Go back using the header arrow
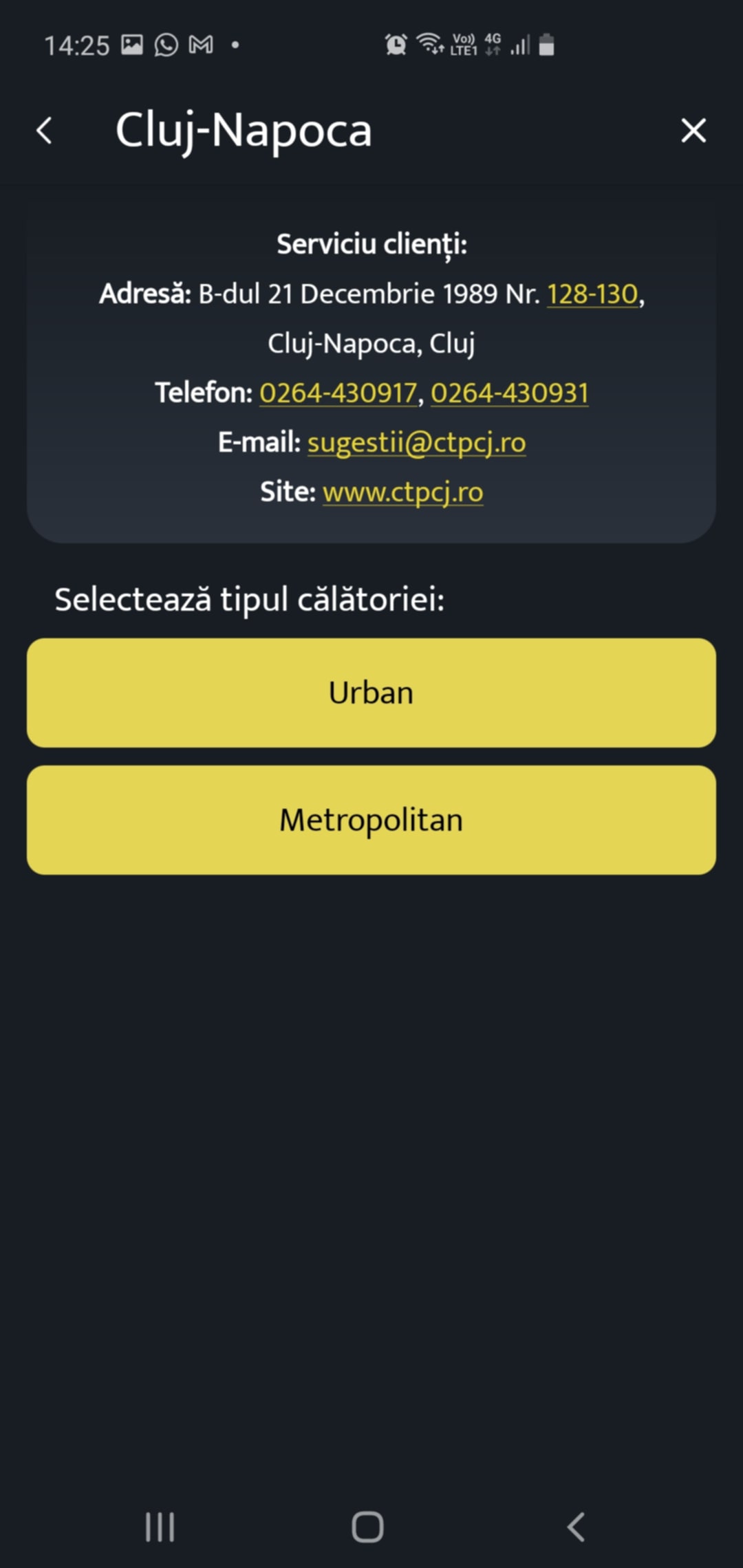Image resolution: width=743 pixels, height=1568 pixels. (45, 131)
